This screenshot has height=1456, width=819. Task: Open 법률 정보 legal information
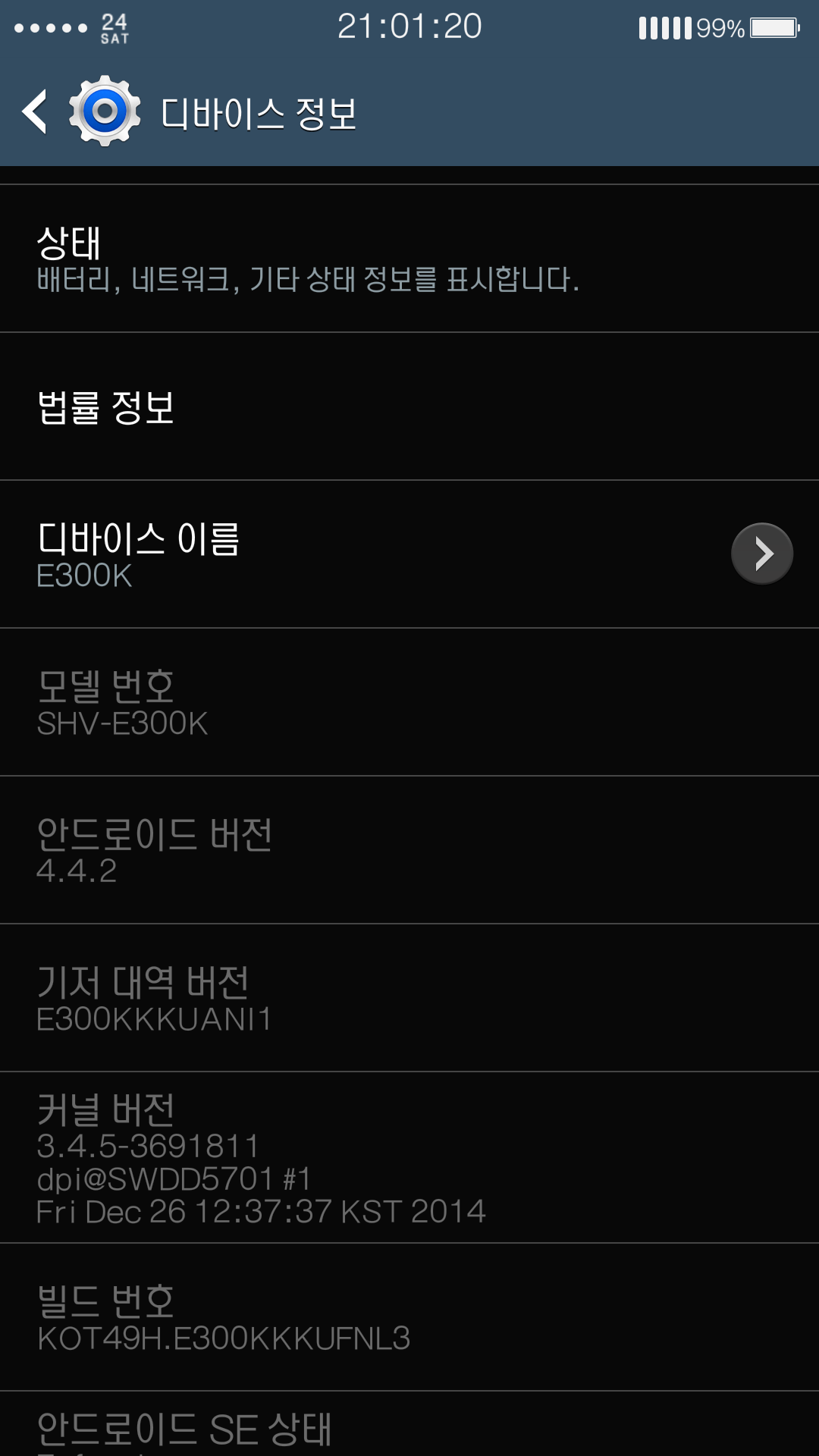(x=409, y=406)
